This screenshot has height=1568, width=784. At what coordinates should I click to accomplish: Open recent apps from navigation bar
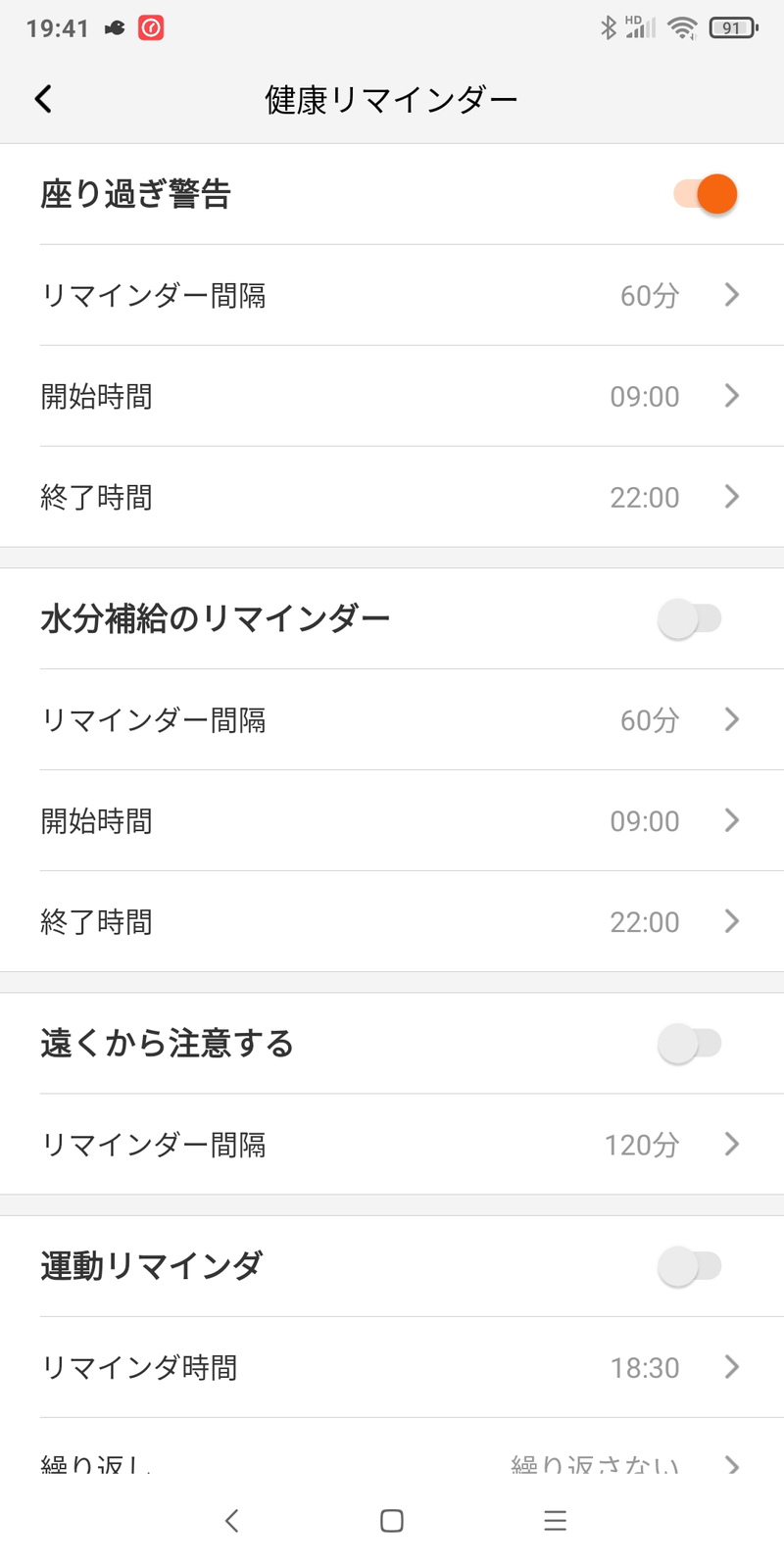556,1521
